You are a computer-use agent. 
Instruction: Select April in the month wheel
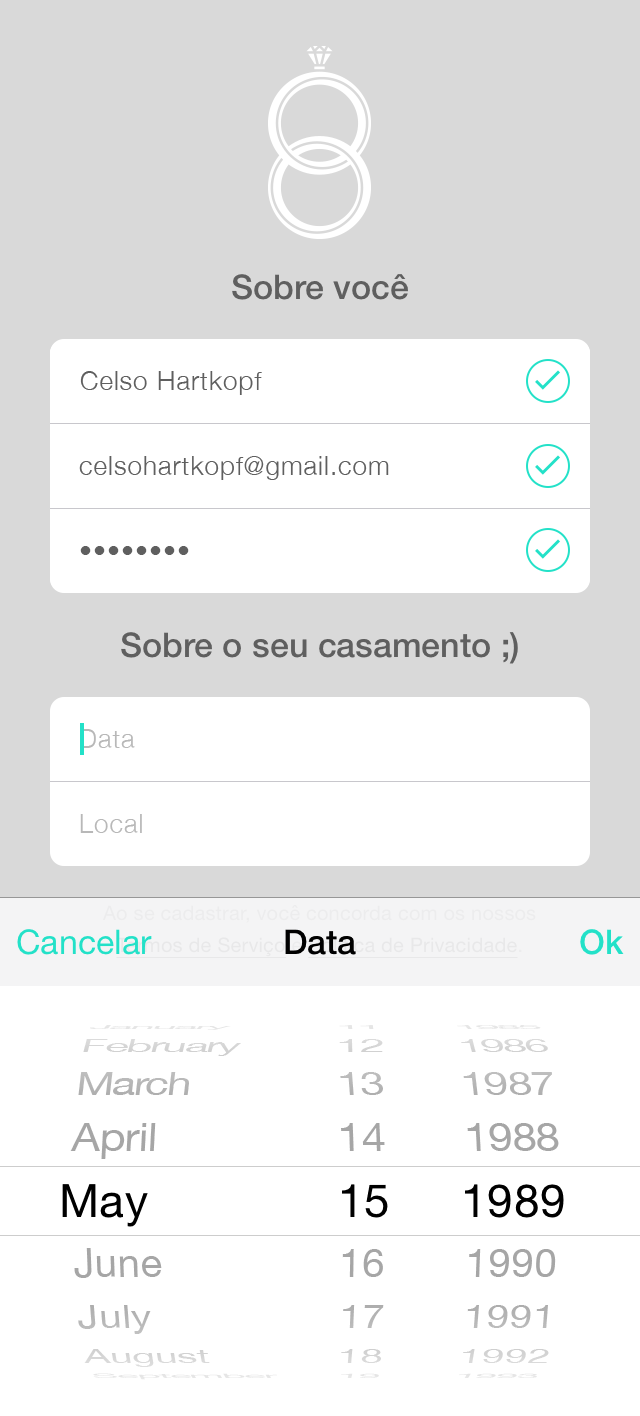(x=114, y=1138)
